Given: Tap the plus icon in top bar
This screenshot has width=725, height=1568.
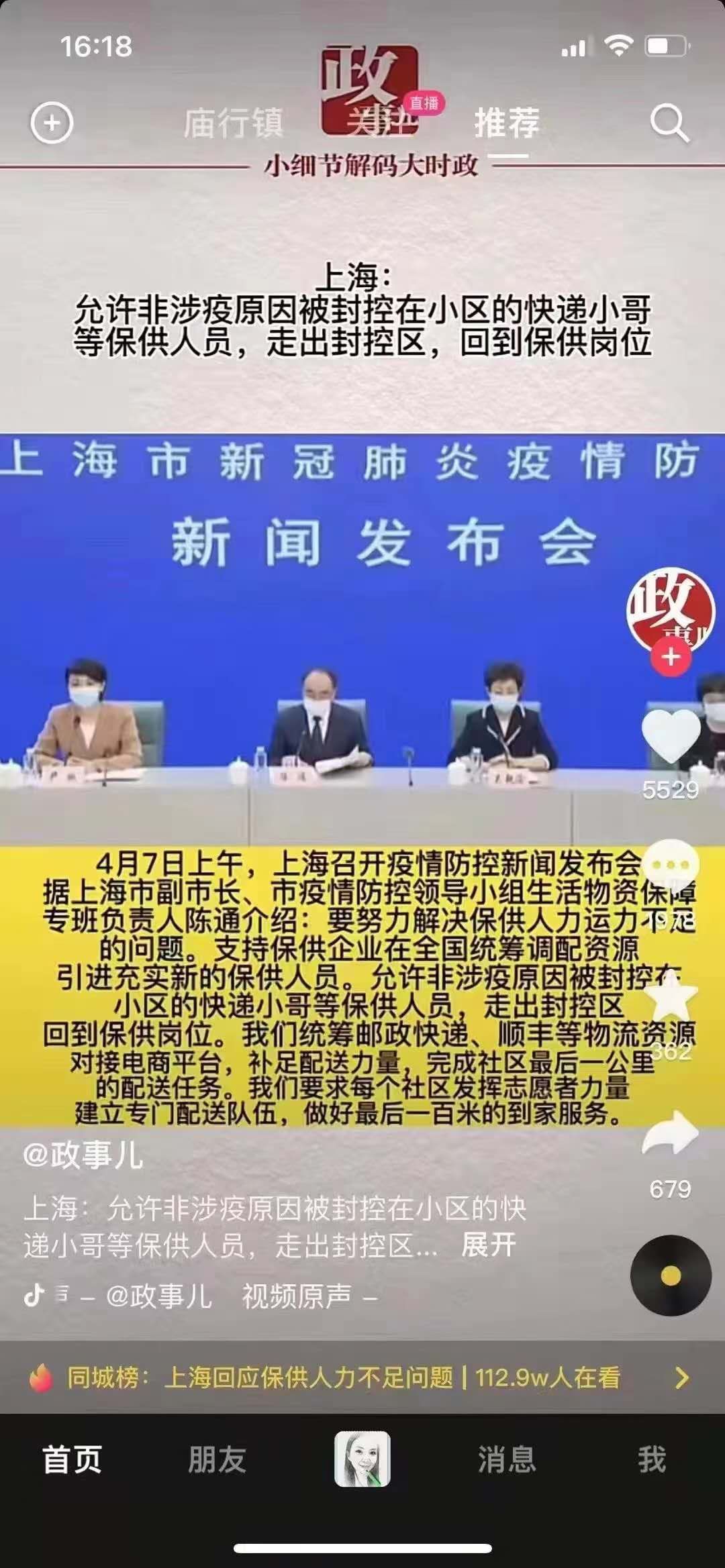Looking at the screenshot, I should [52, 123].
